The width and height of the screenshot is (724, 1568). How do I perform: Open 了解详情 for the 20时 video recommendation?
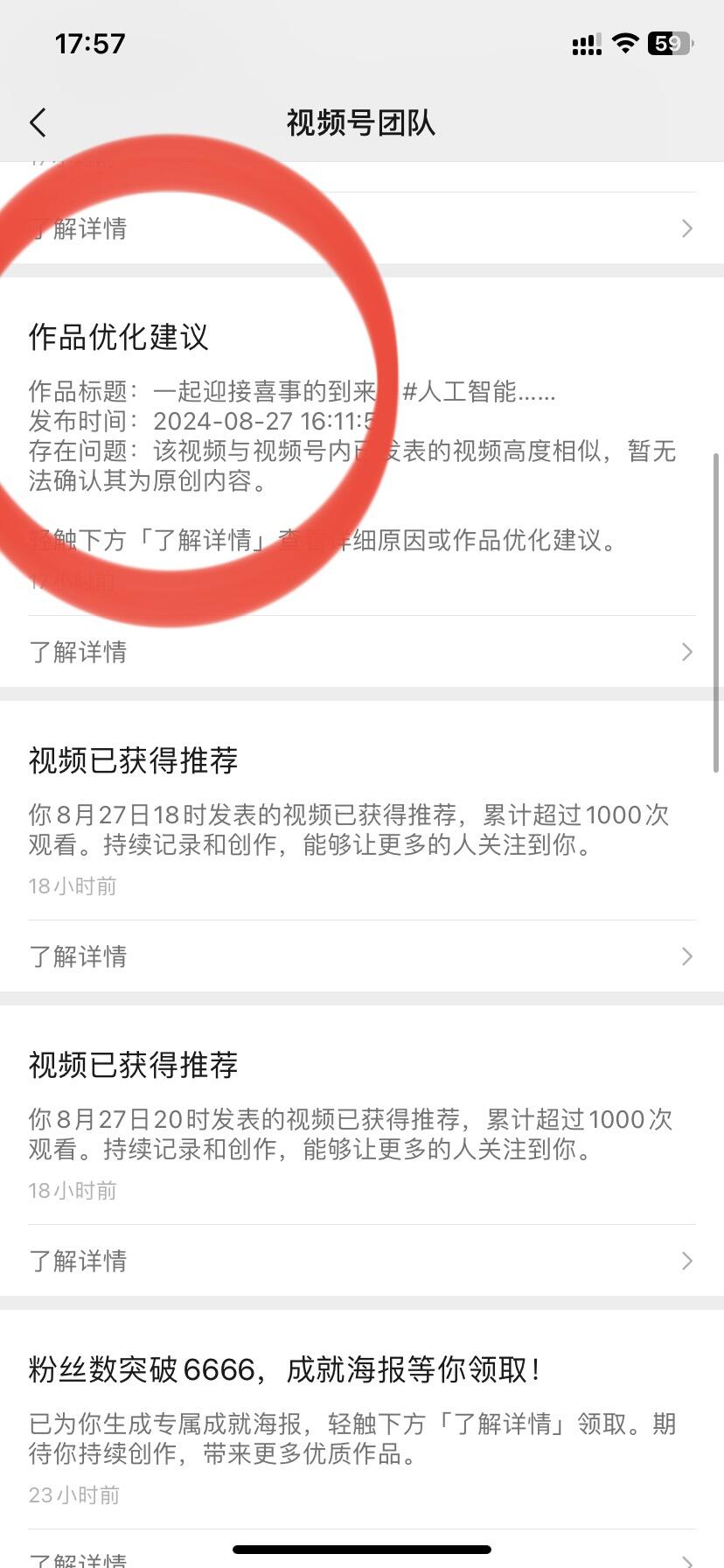pos(361,1261)
